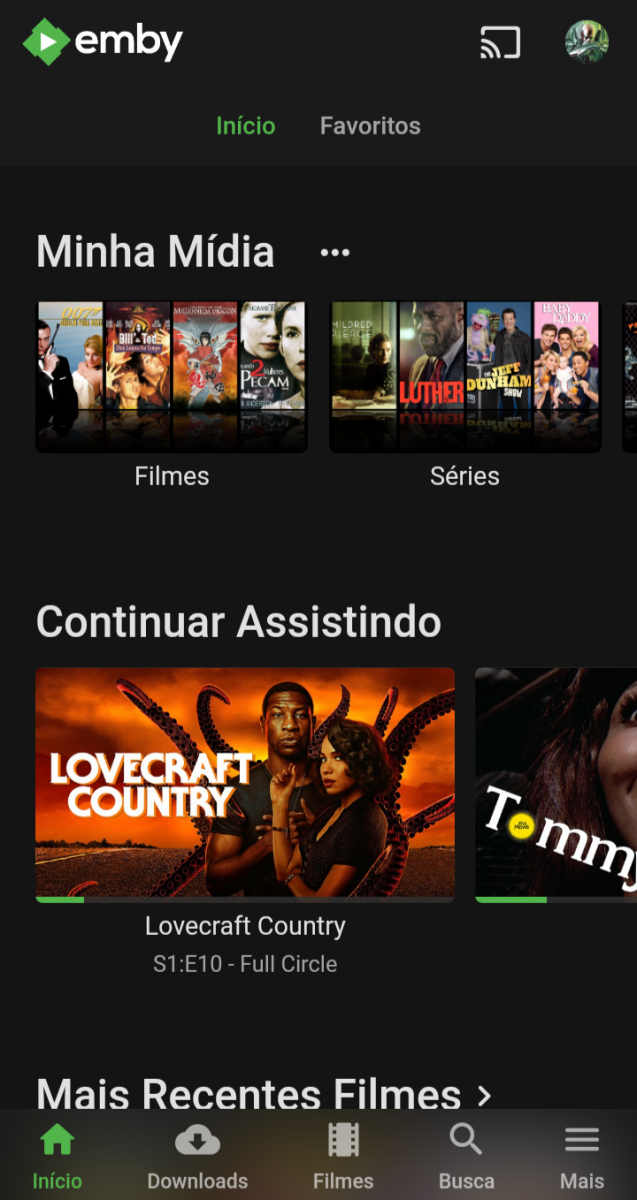Open the Séries library tile
Screen dimensions: 637x1200
(465, 377)
